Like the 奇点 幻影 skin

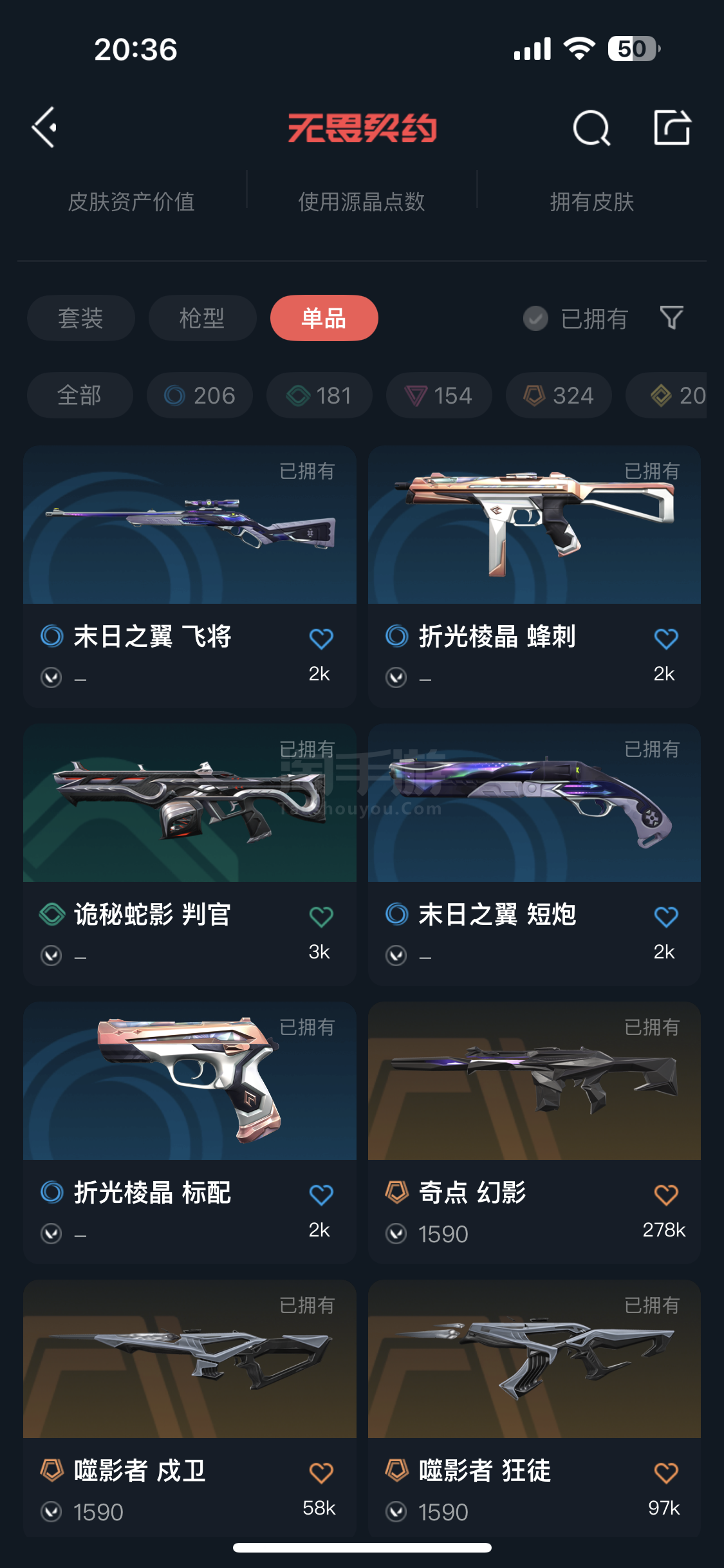[665, 1195]
